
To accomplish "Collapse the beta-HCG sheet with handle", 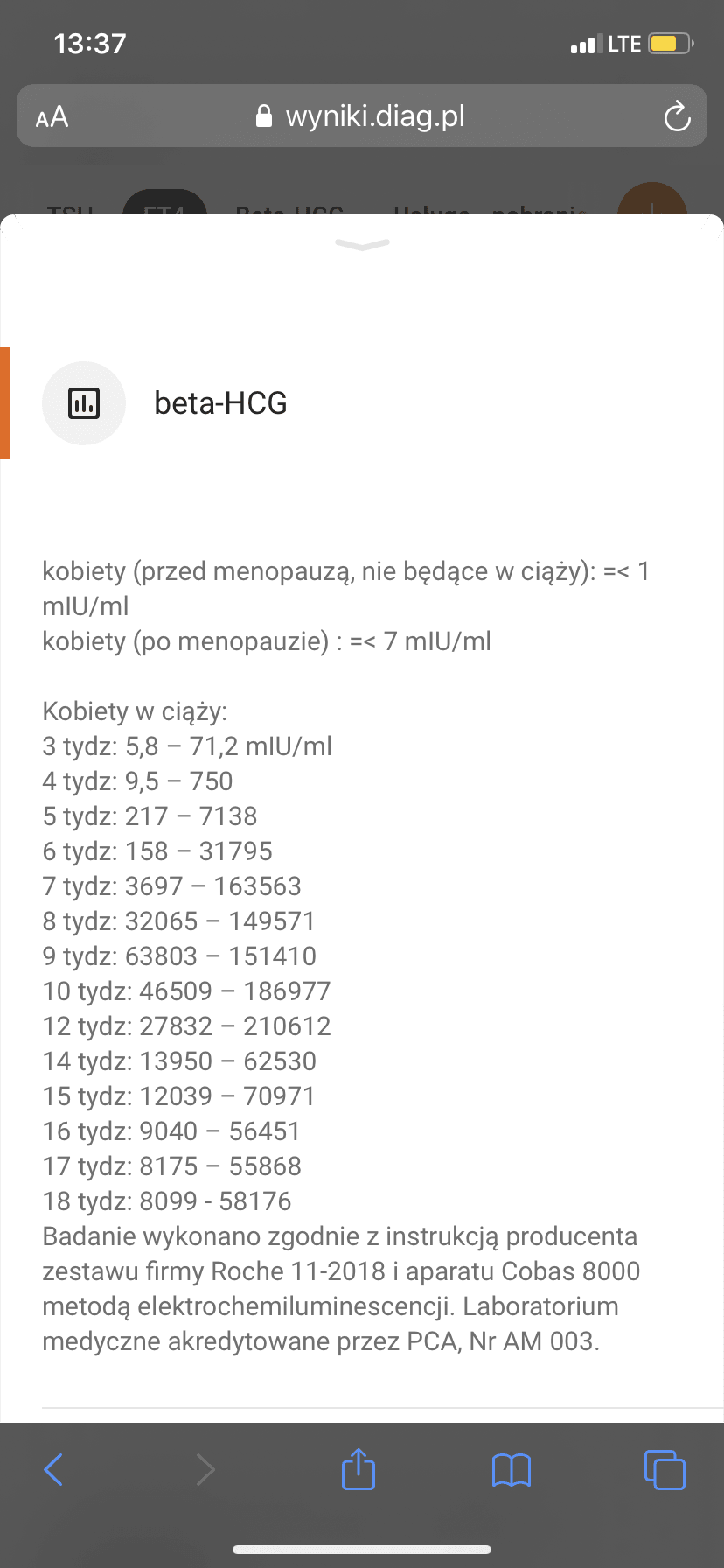I will click(x=362, y=245).
